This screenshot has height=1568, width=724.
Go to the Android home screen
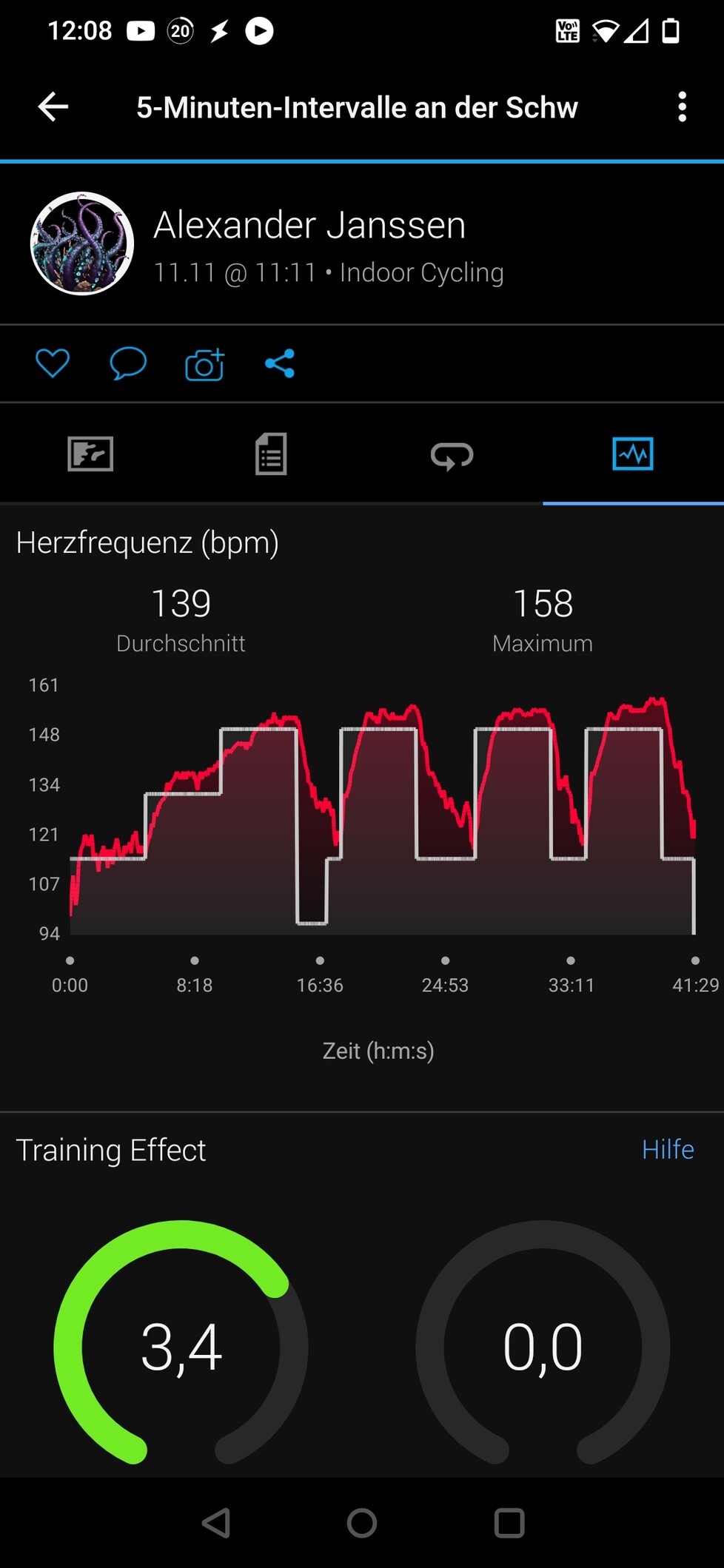[362, 1523]
